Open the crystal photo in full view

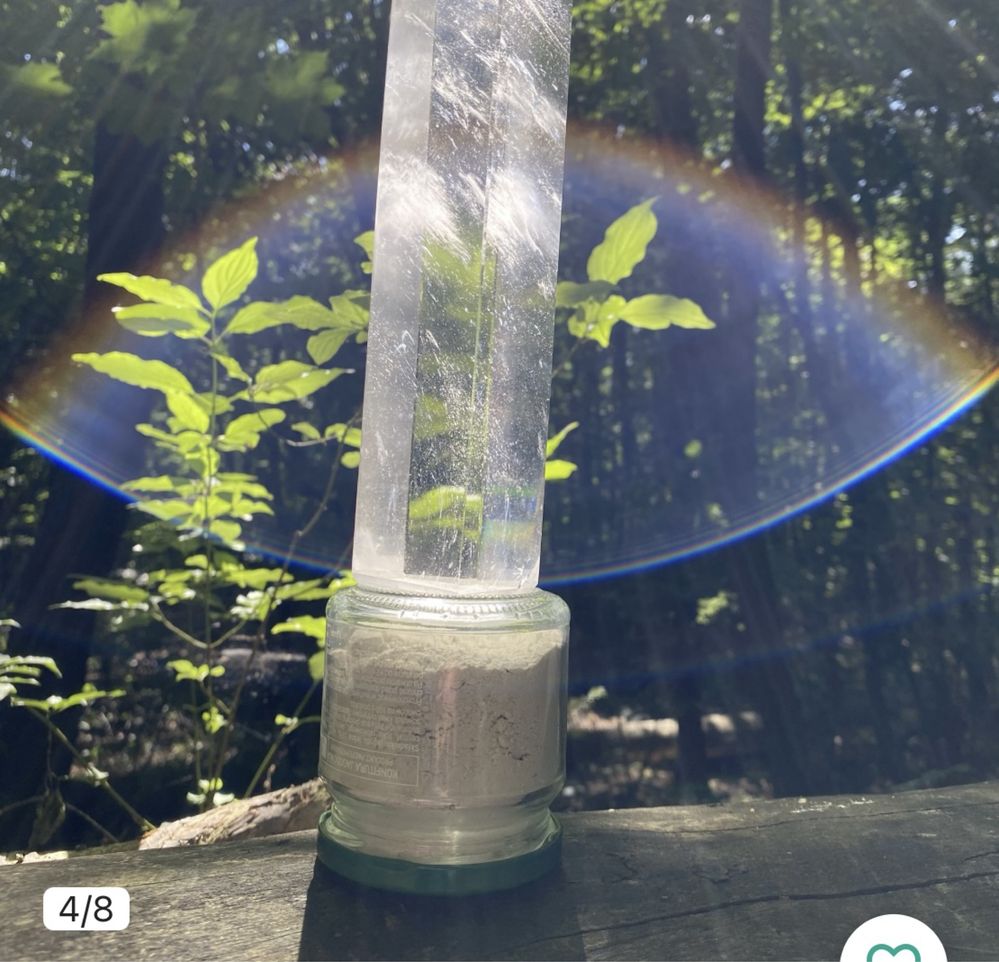(x=499, y=420)
